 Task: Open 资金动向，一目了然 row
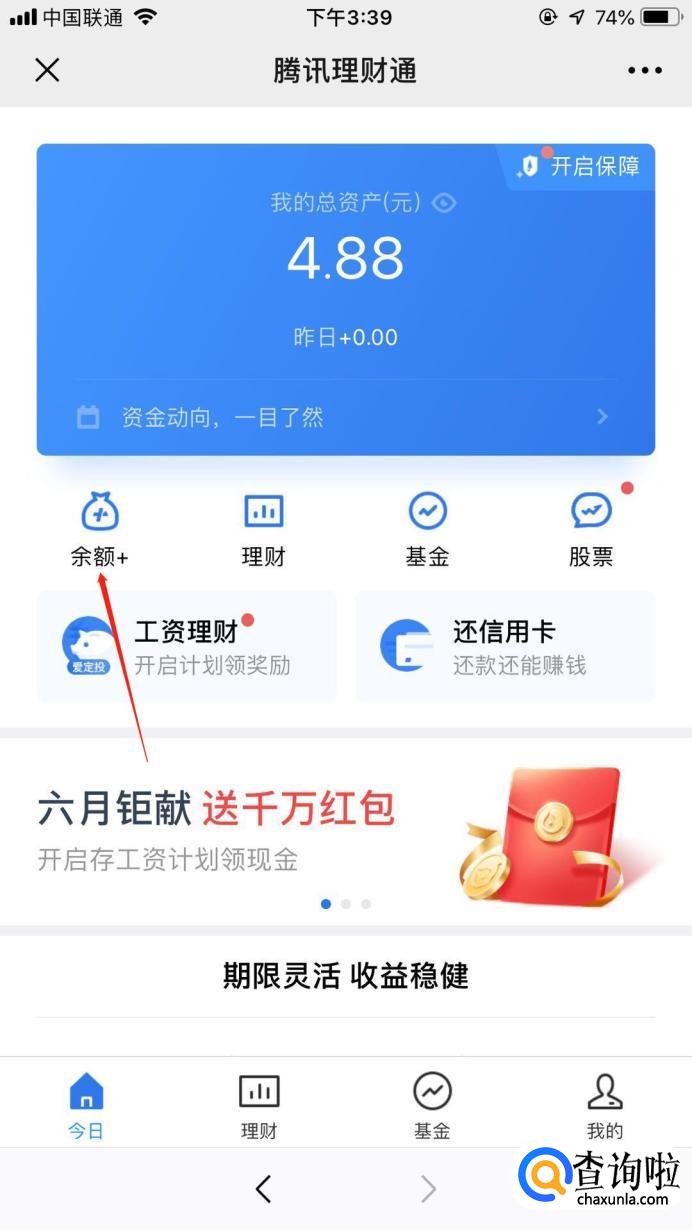[345, 417]
